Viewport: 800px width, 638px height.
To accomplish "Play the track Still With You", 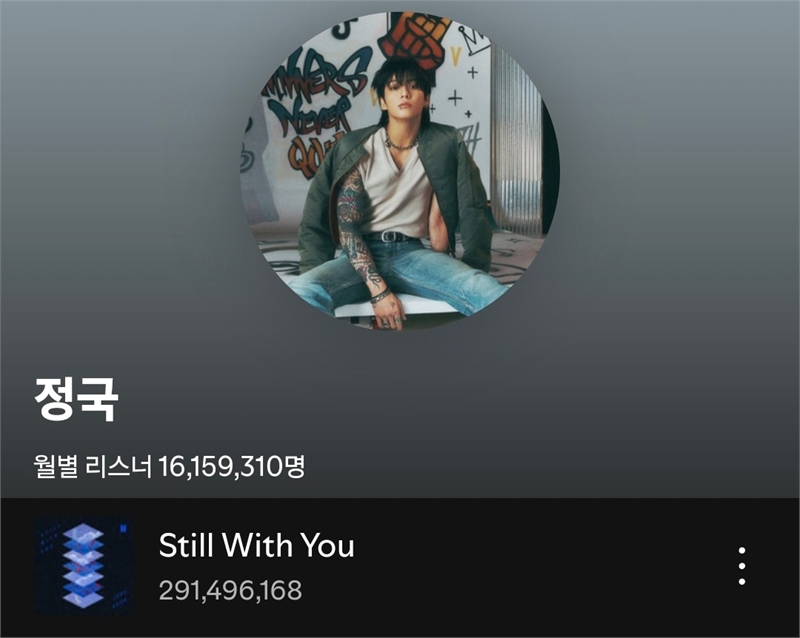I will click(x=256, y=547).
